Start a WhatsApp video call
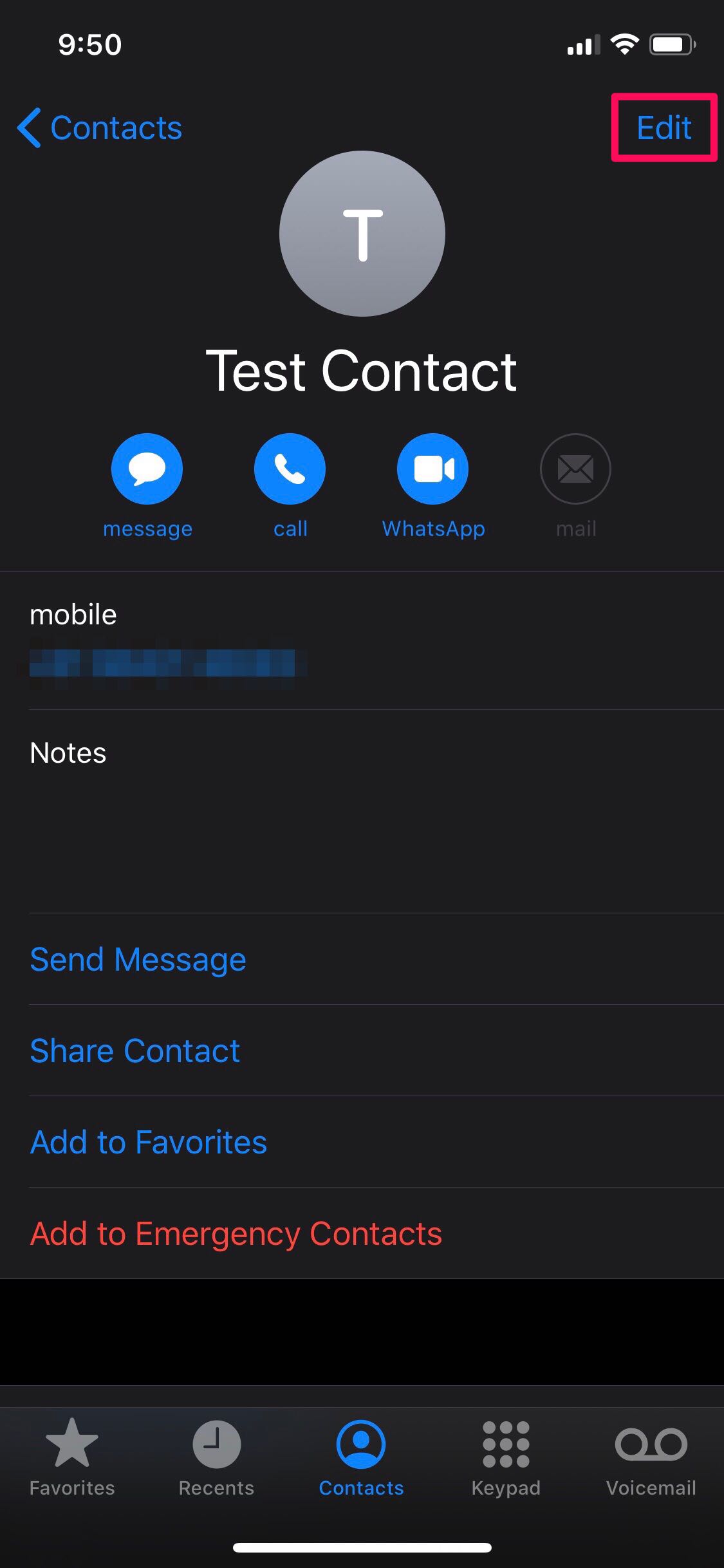 432,469
